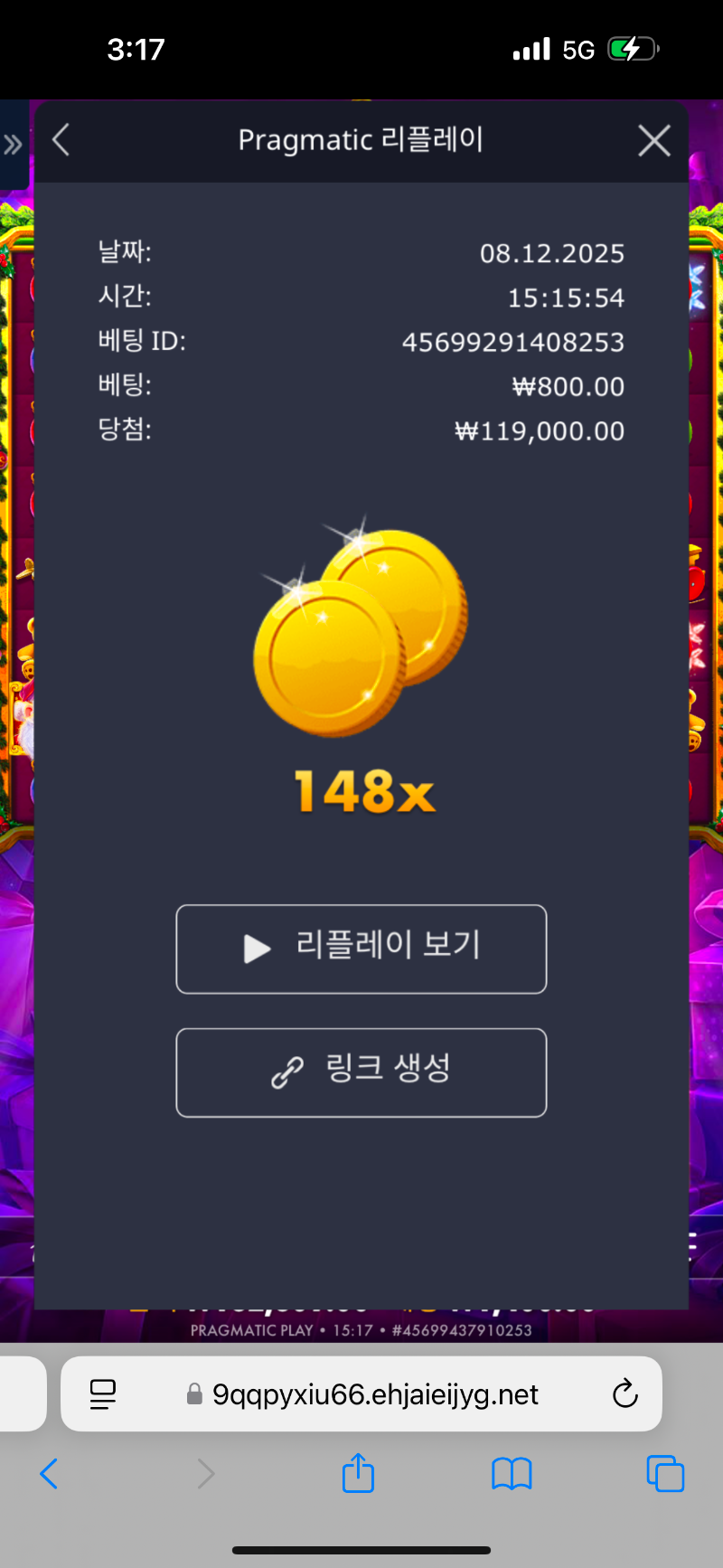Tap the play triangle icon in 리플레이 보기
Viewport: 723px width, 1568px height.
pos(258,949)
